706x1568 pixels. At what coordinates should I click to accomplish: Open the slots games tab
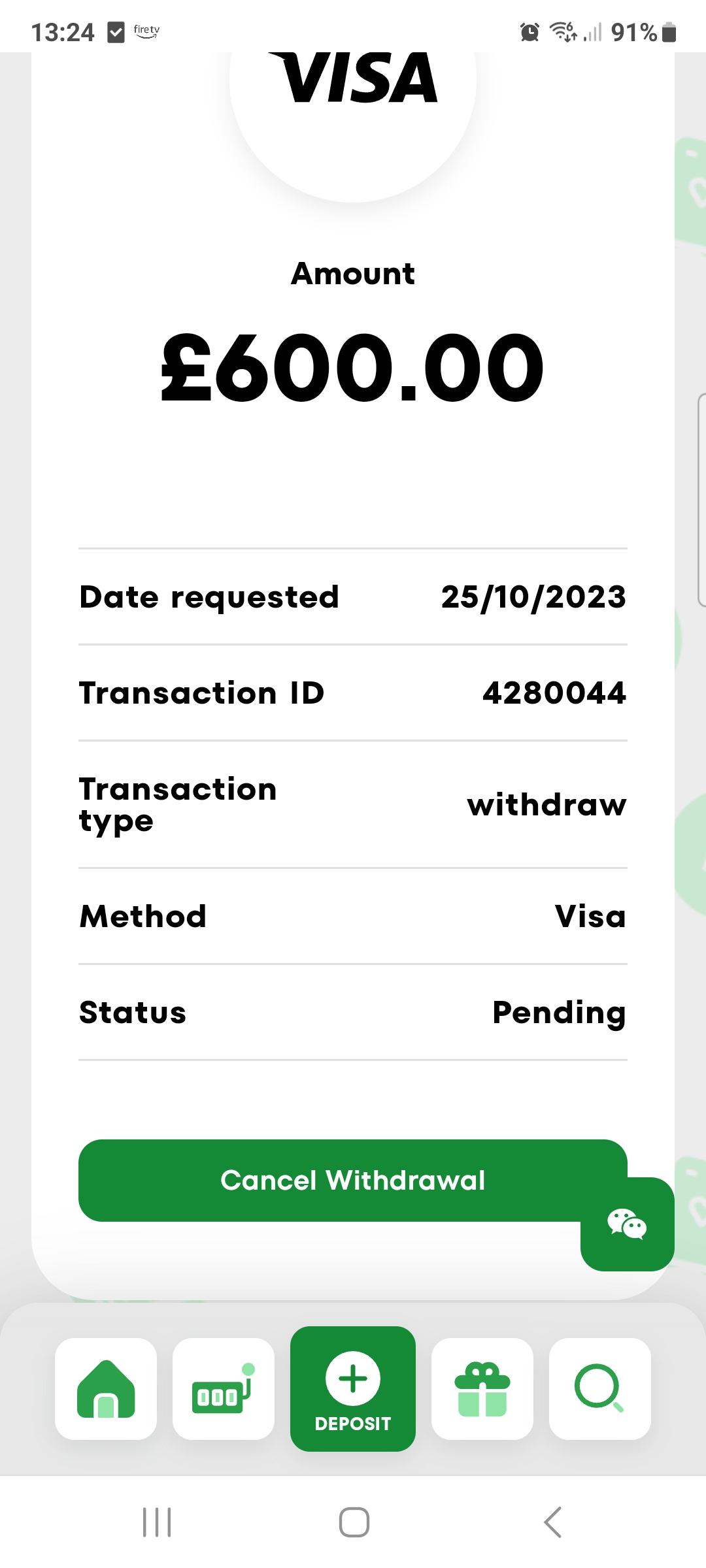pyautogui.click(x=224, y=1388)
